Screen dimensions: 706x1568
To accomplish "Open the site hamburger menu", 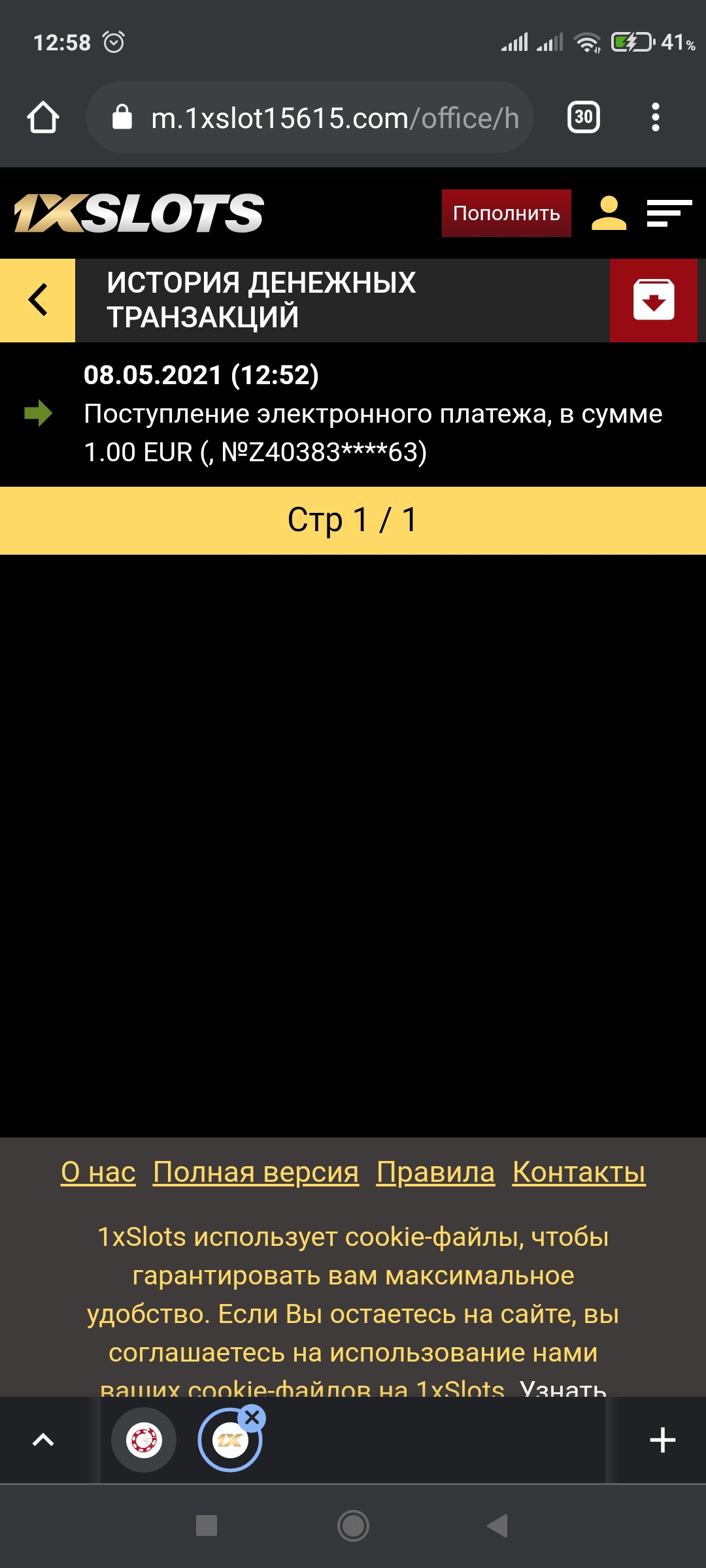I will [669, 213].
